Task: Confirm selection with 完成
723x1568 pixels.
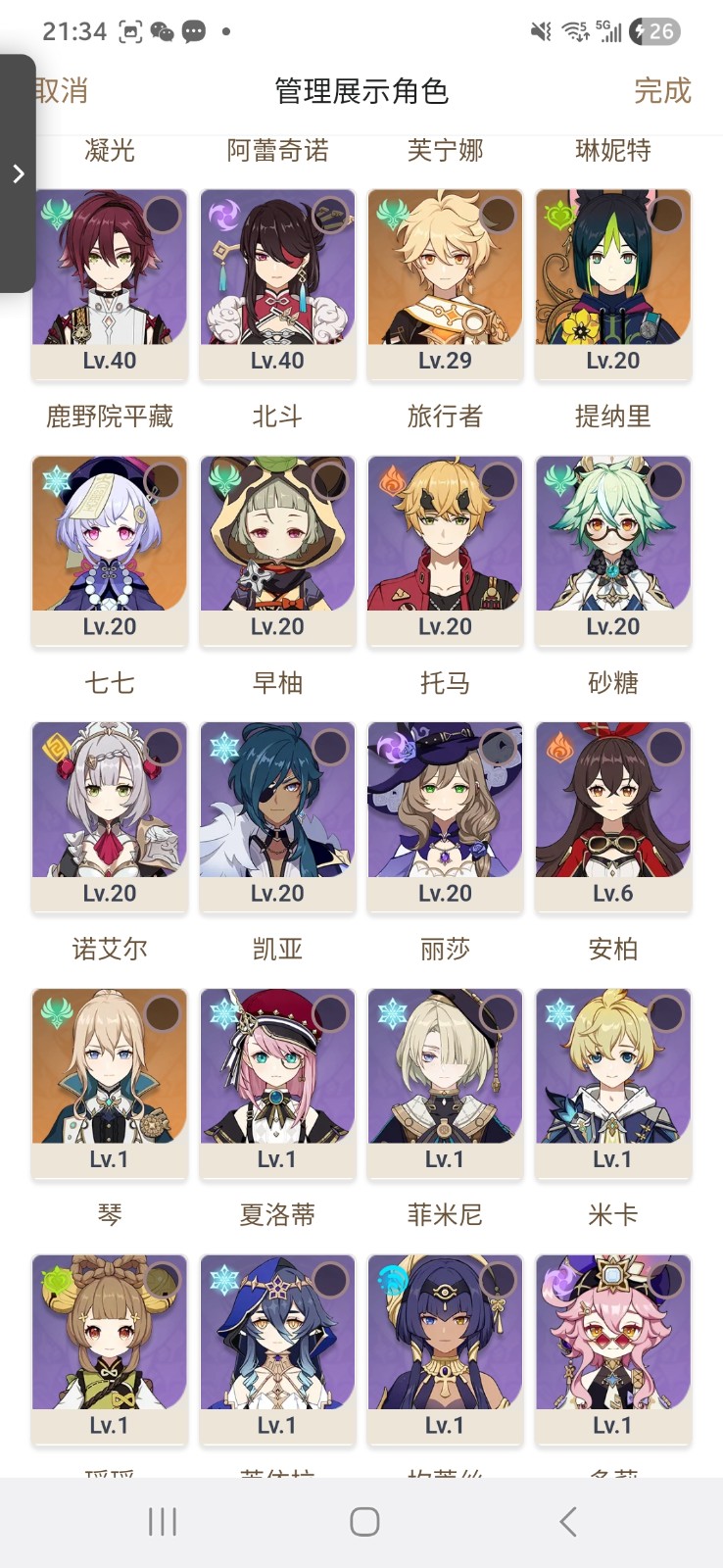Action: (x=662, y=91)
